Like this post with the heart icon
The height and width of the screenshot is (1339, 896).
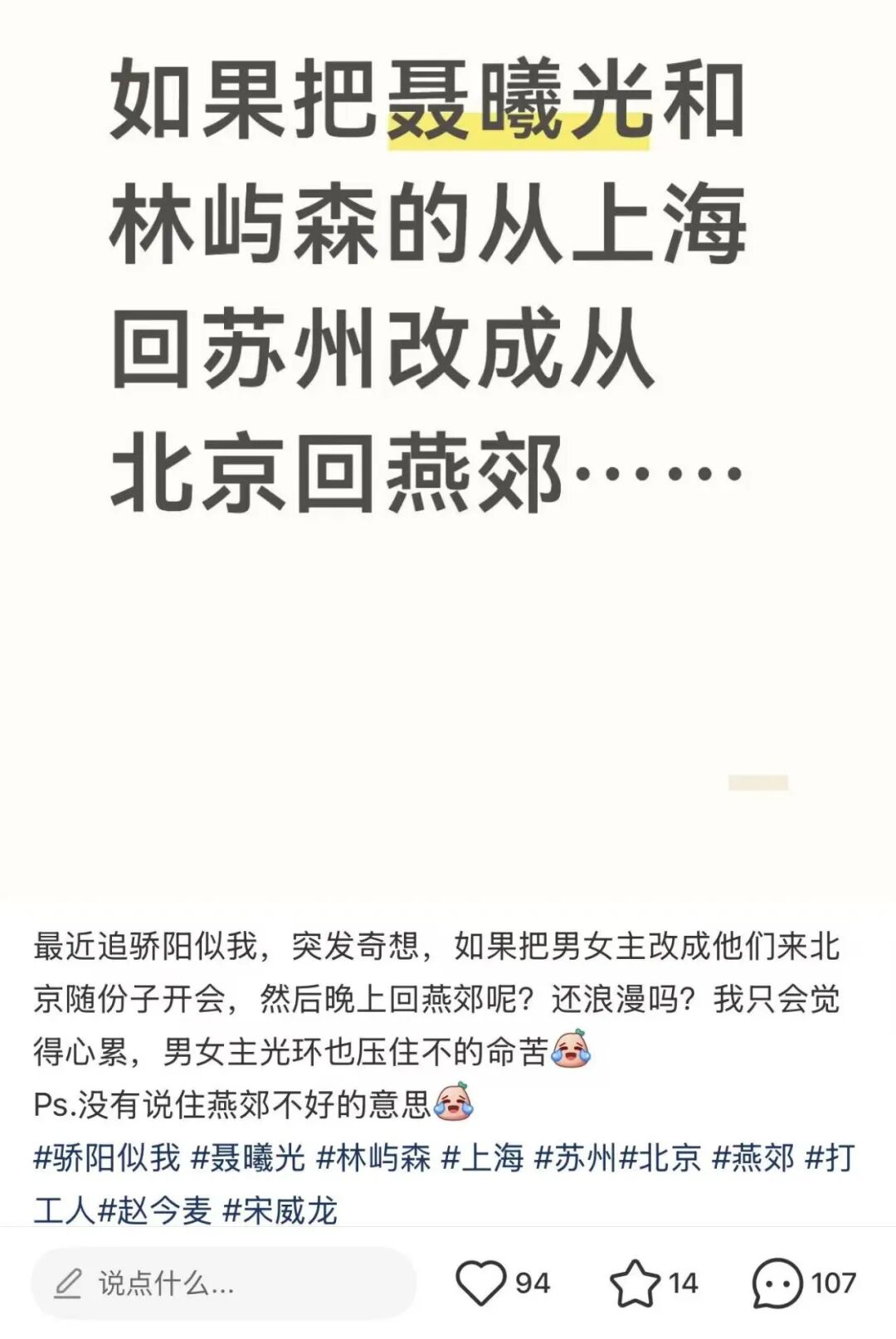tap(481, 1283)
